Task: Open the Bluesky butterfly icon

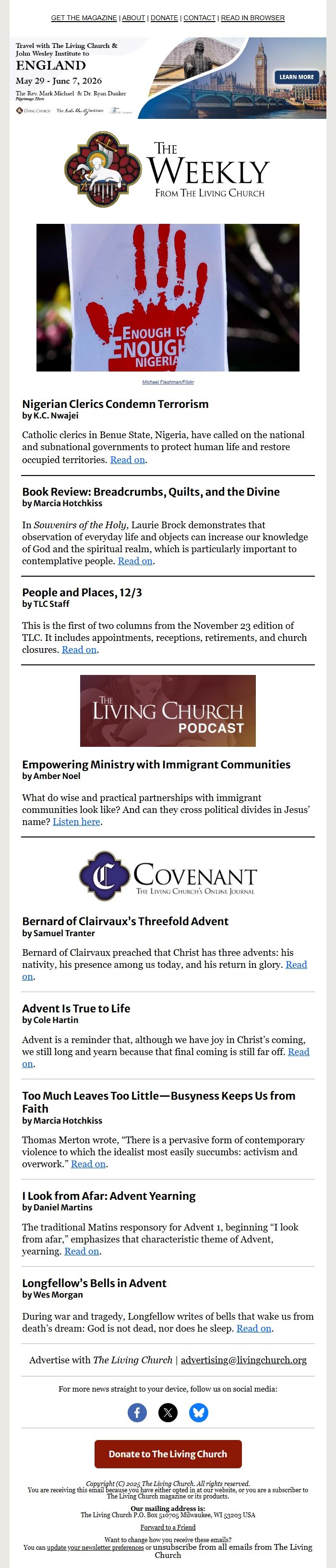Action: [x=199, y=1412]
